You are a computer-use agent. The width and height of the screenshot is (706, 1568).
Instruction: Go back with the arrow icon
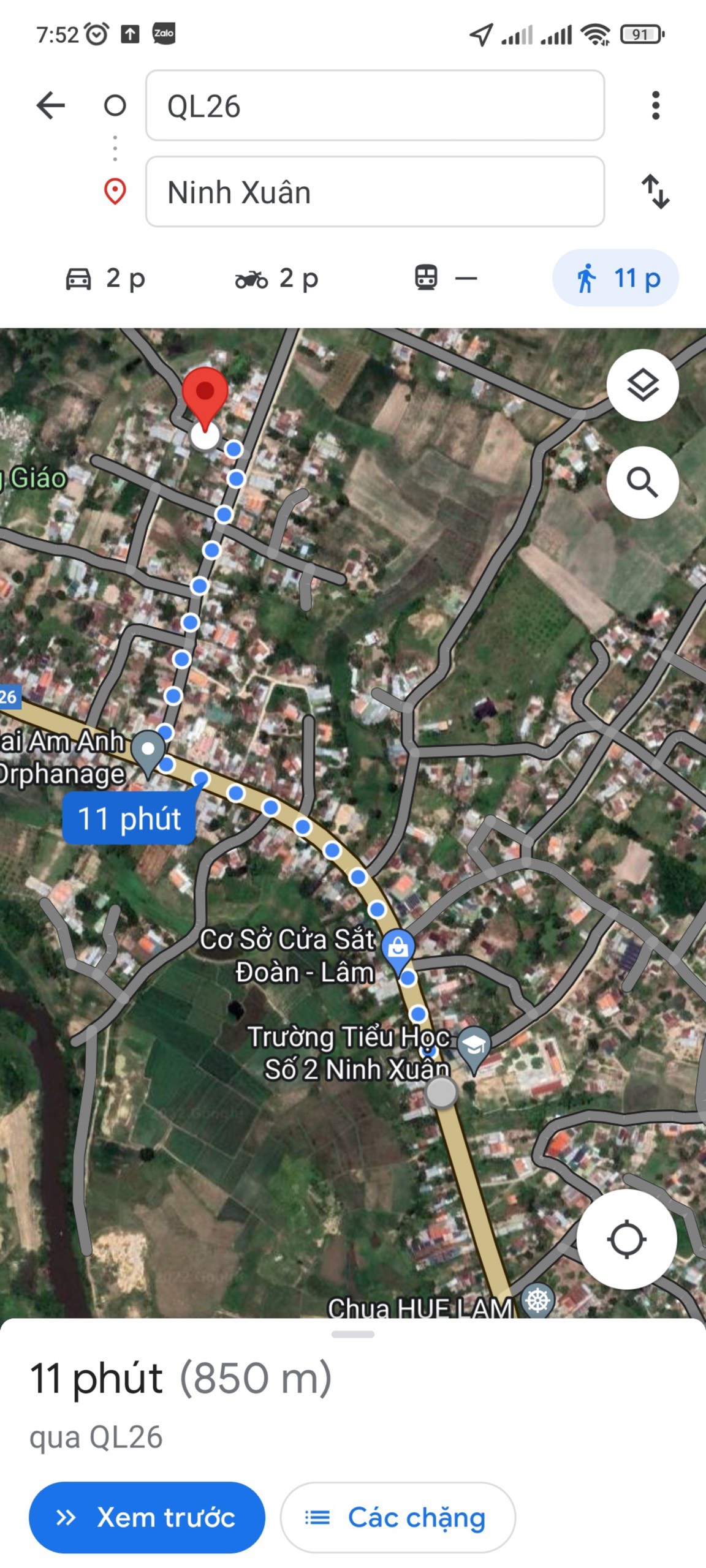(50, 105)
